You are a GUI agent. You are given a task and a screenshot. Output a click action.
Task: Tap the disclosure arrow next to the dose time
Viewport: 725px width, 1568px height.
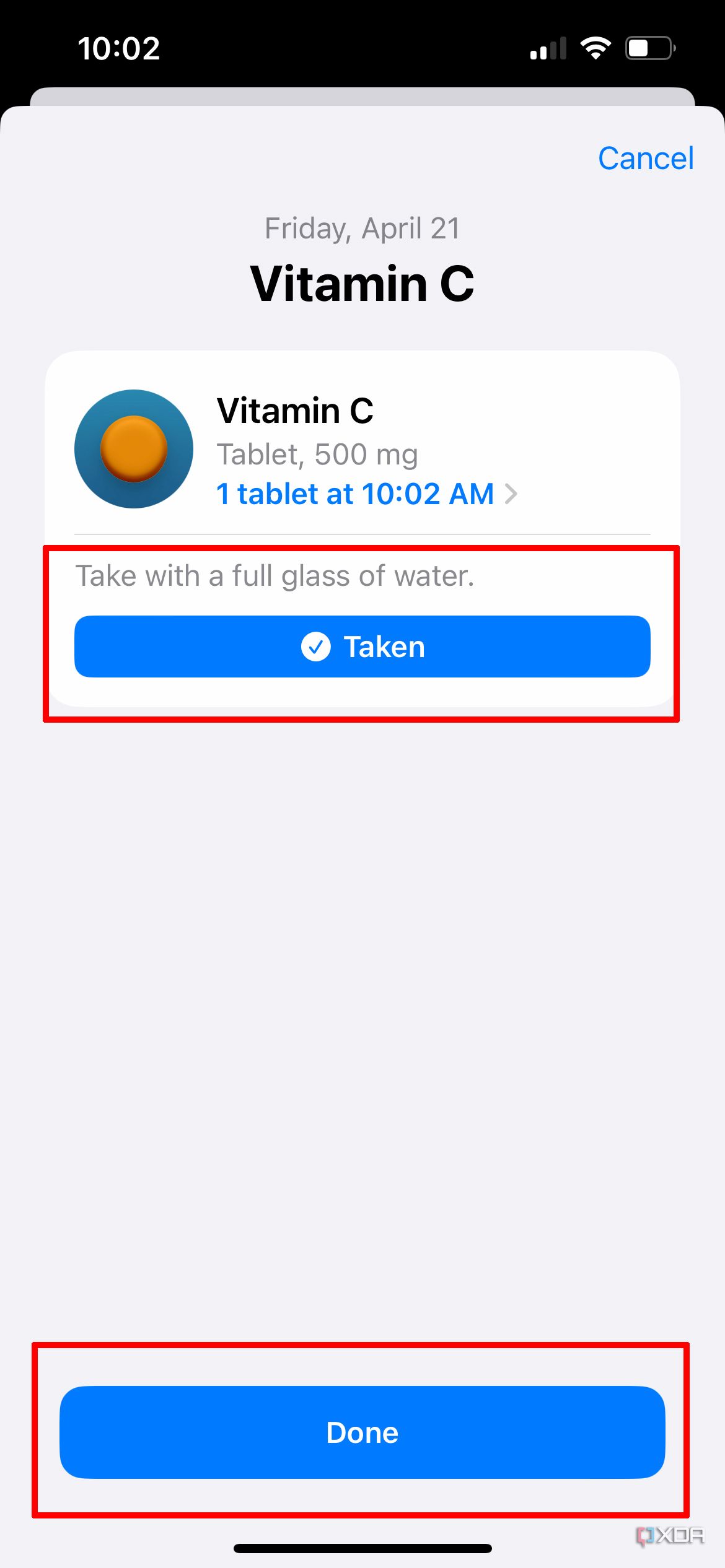pos(513,494)
